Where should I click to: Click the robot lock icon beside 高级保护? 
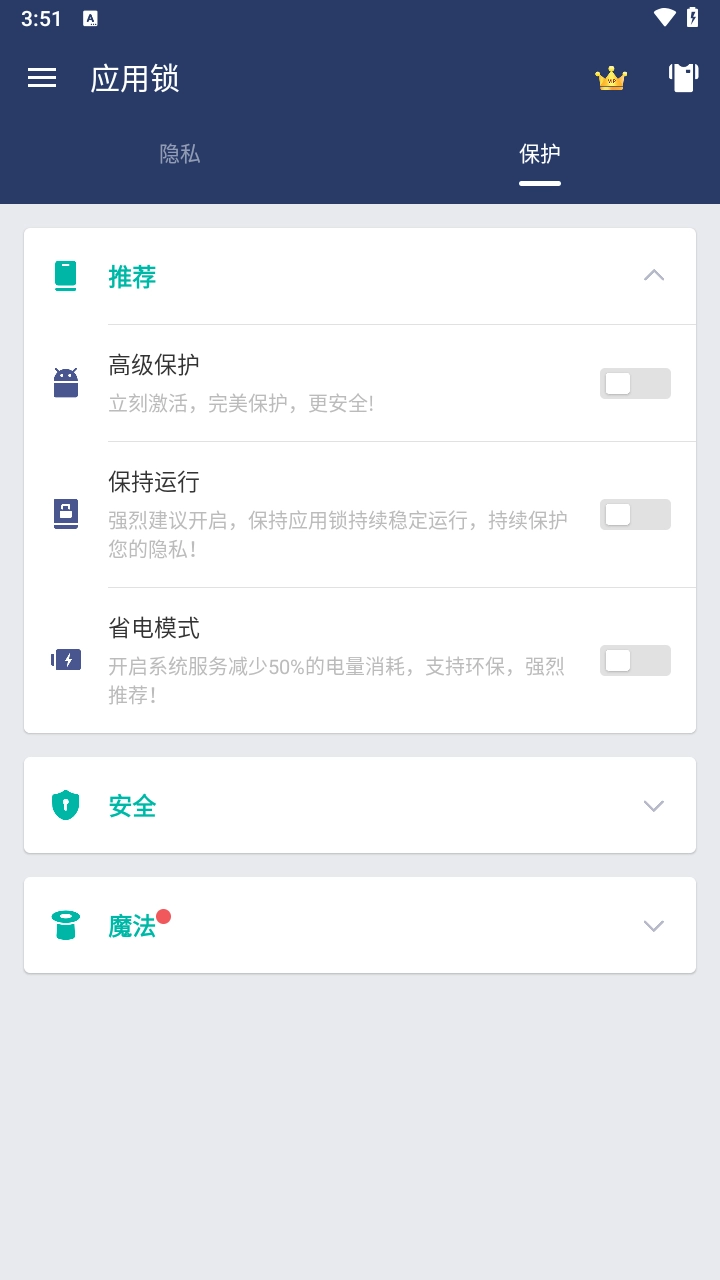(x=66, y=383)
